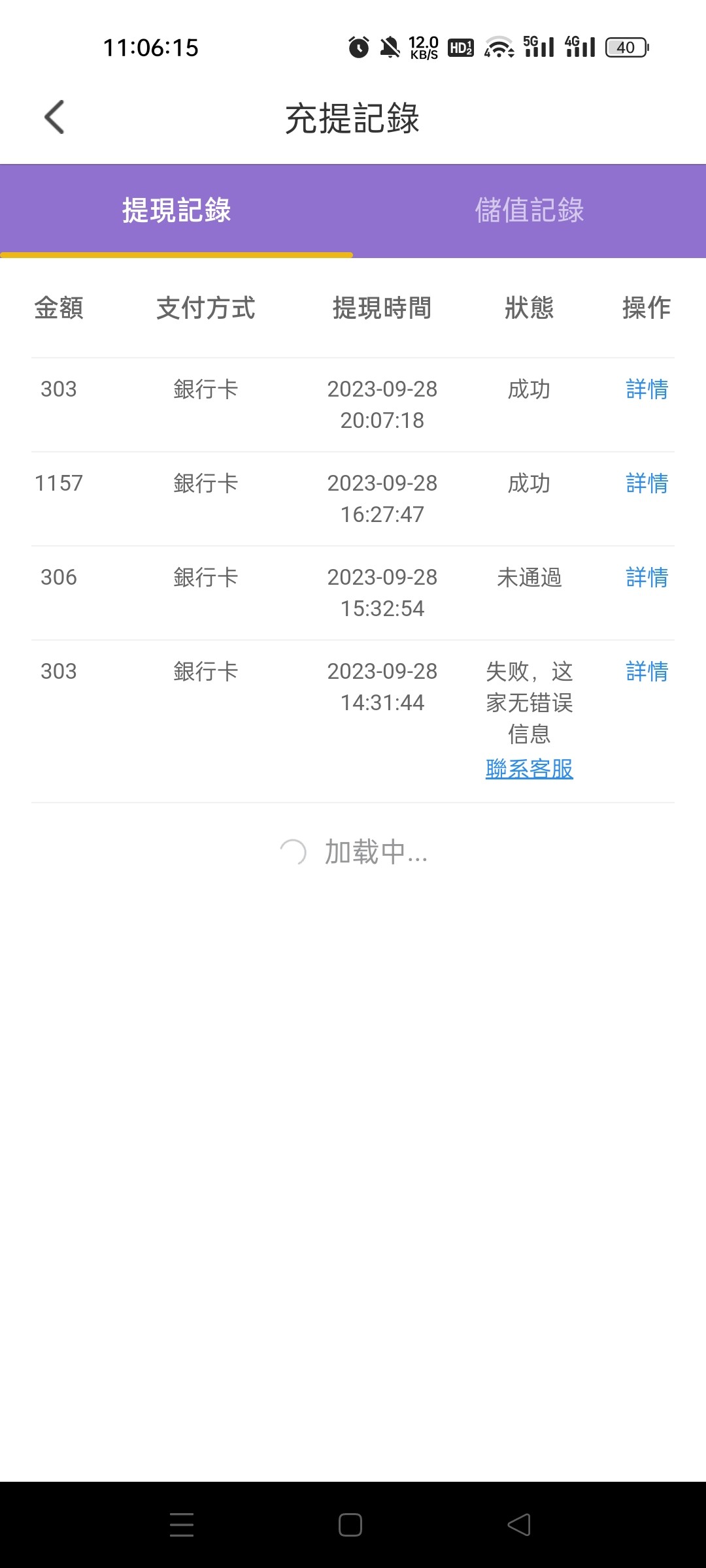Tap the 聯系客服 link
706x1568 pixels.
(529, 769)
